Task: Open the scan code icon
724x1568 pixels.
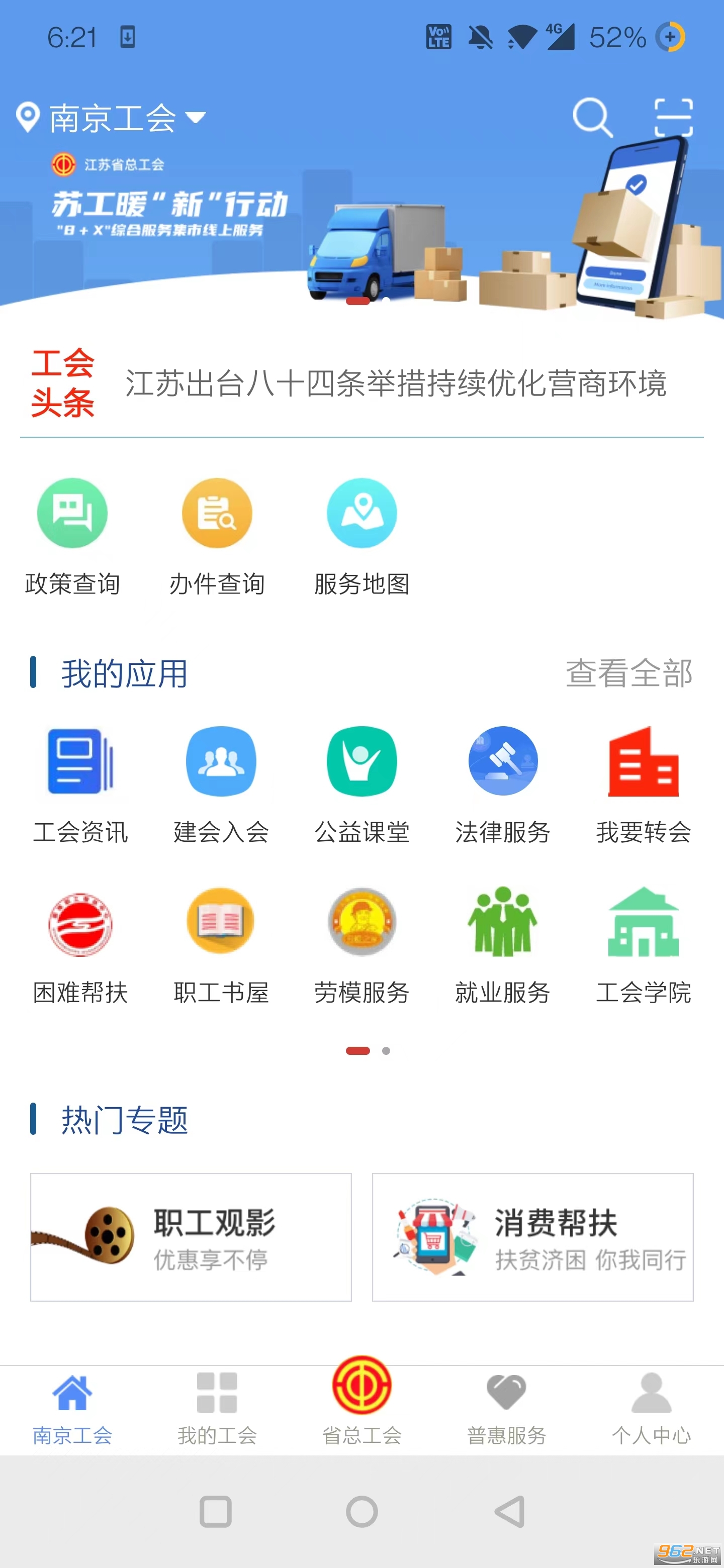Action: coord(673,117)
